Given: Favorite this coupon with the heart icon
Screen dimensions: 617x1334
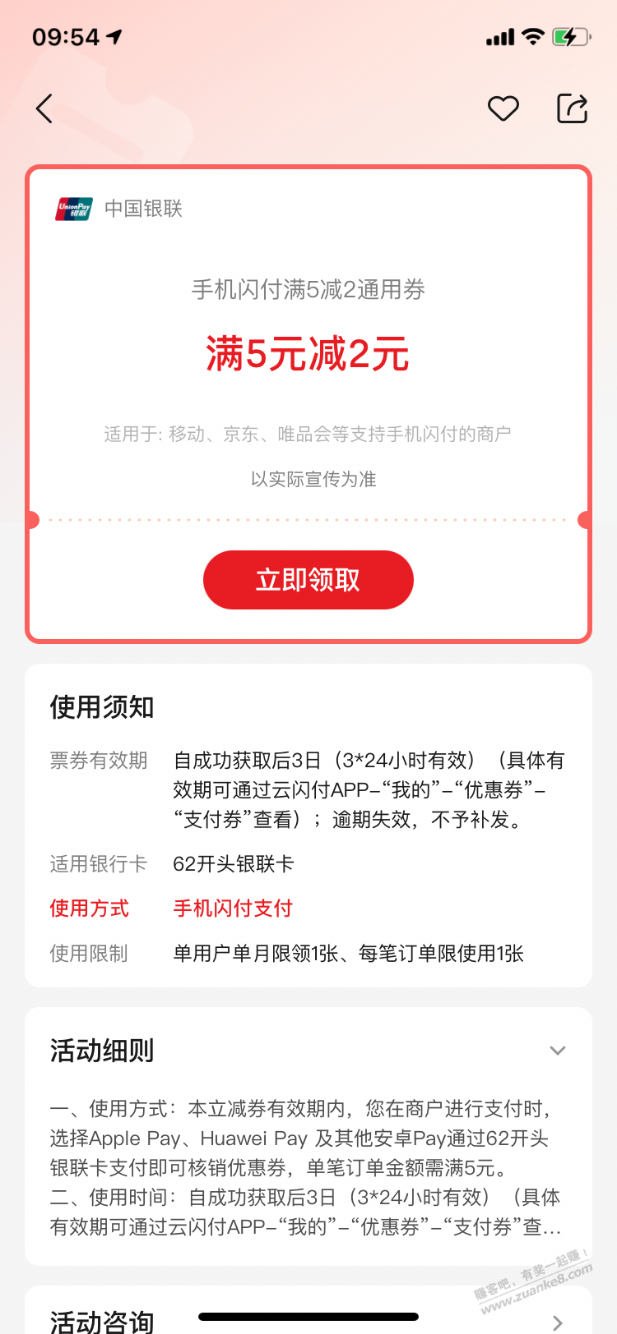Looking at the screenshot, I should click(503, 109).
